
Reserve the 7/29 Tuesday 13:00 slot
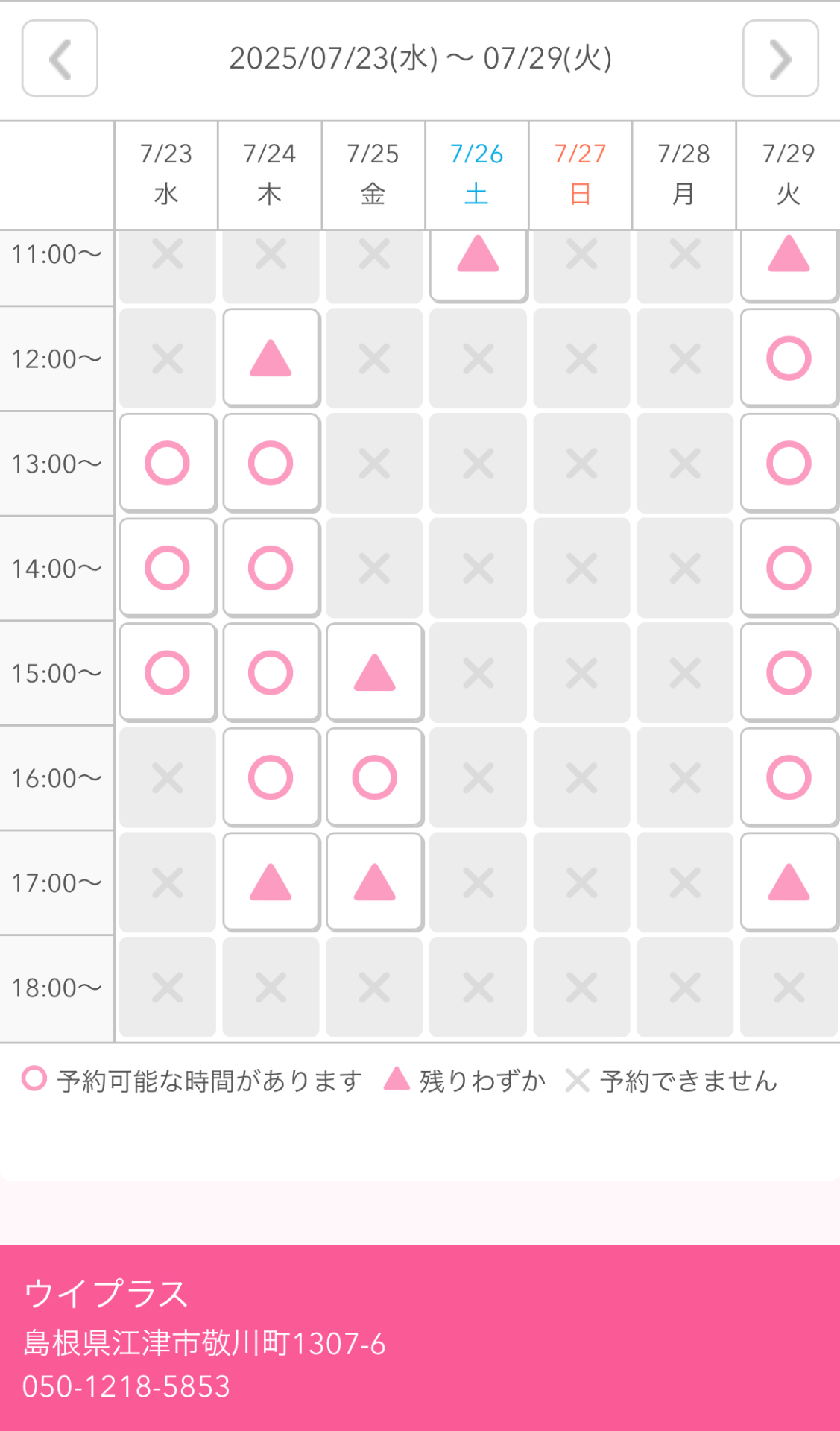(789, 463)
